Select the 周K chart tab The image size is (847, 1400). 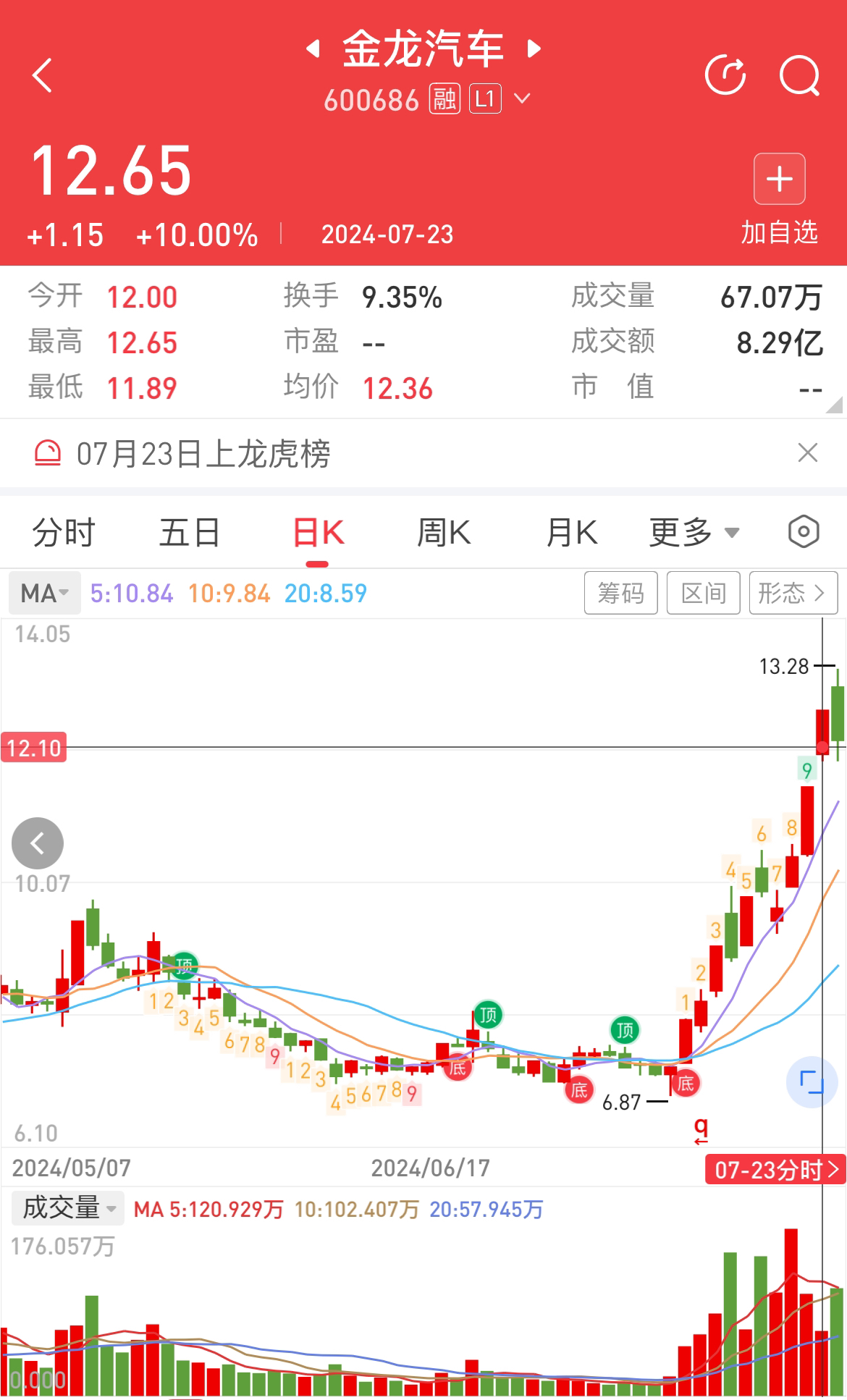point(444,534)
